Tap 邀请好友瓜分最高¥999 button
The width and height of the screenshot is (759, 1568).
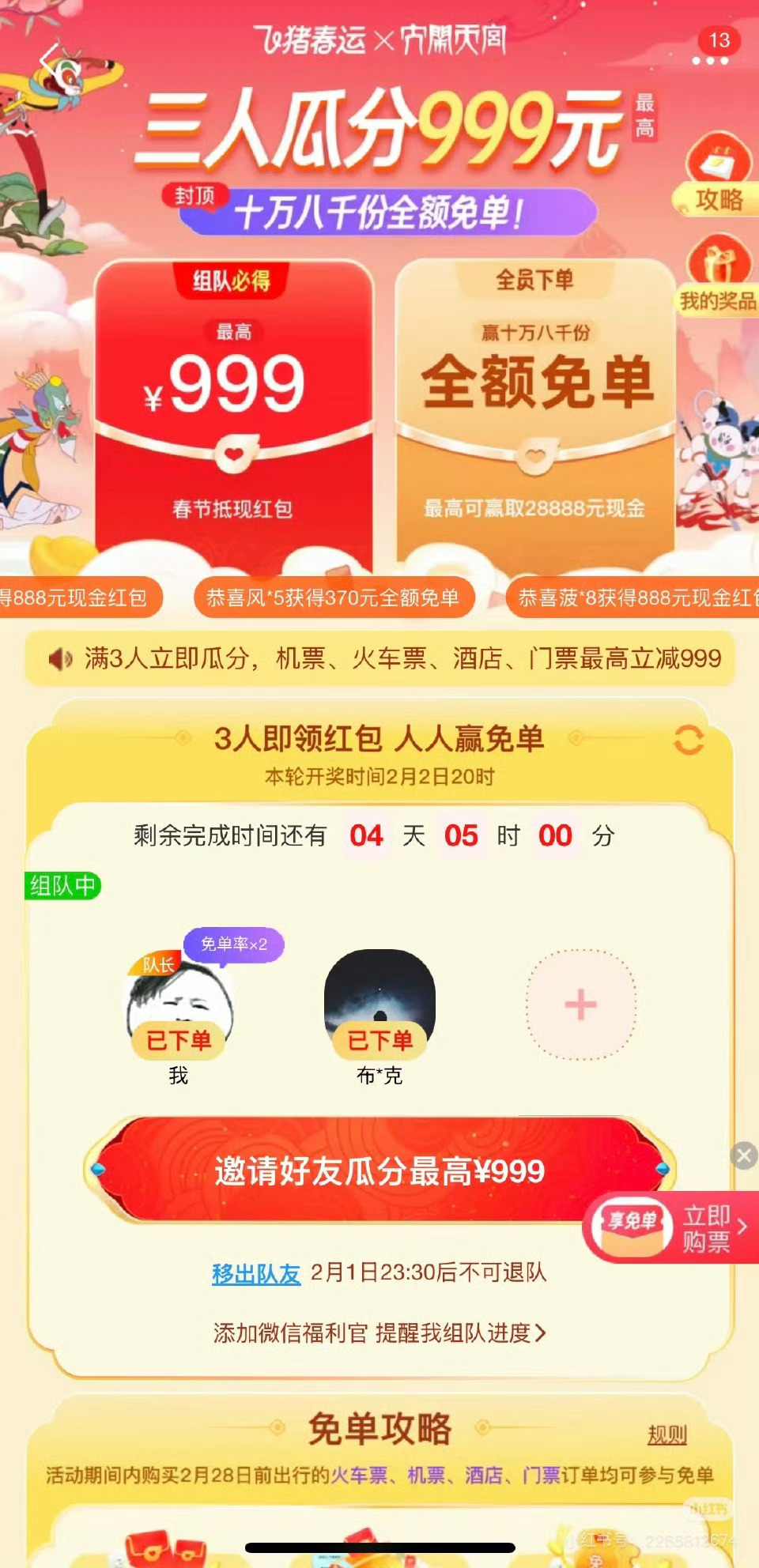(x=379, y=1170)
